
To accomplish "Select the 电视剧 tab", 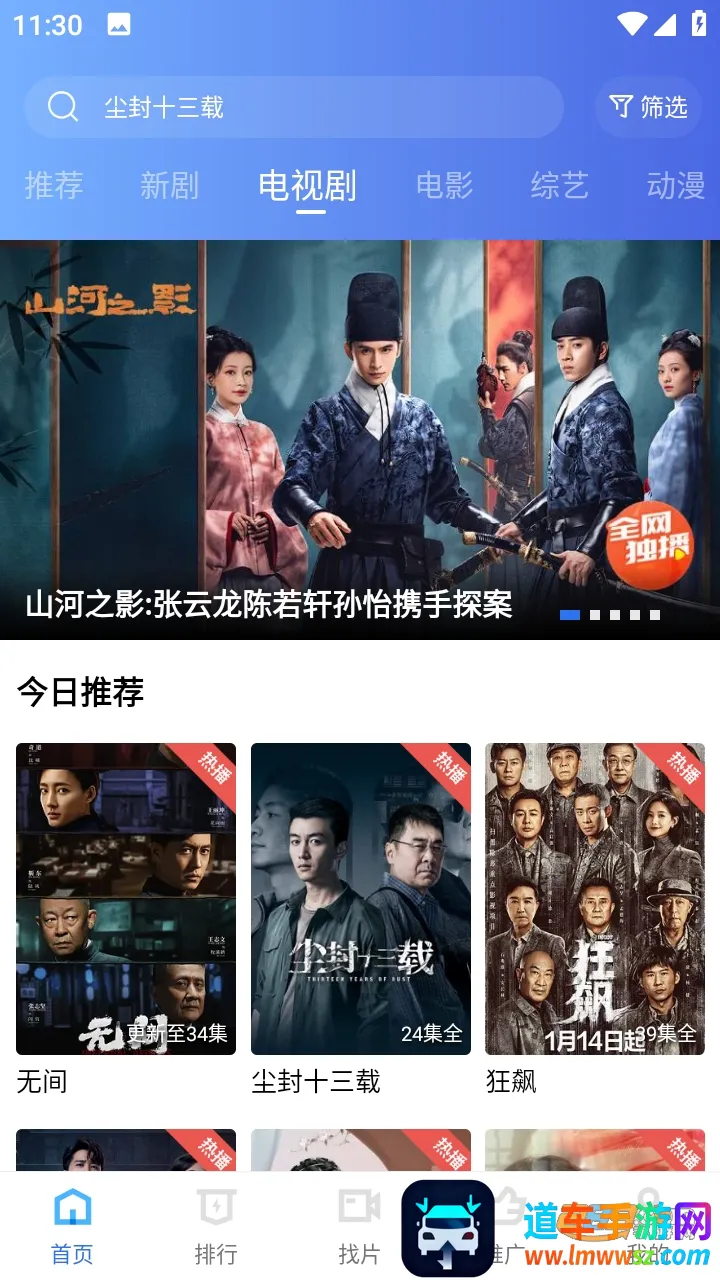I will click(307, 186).
